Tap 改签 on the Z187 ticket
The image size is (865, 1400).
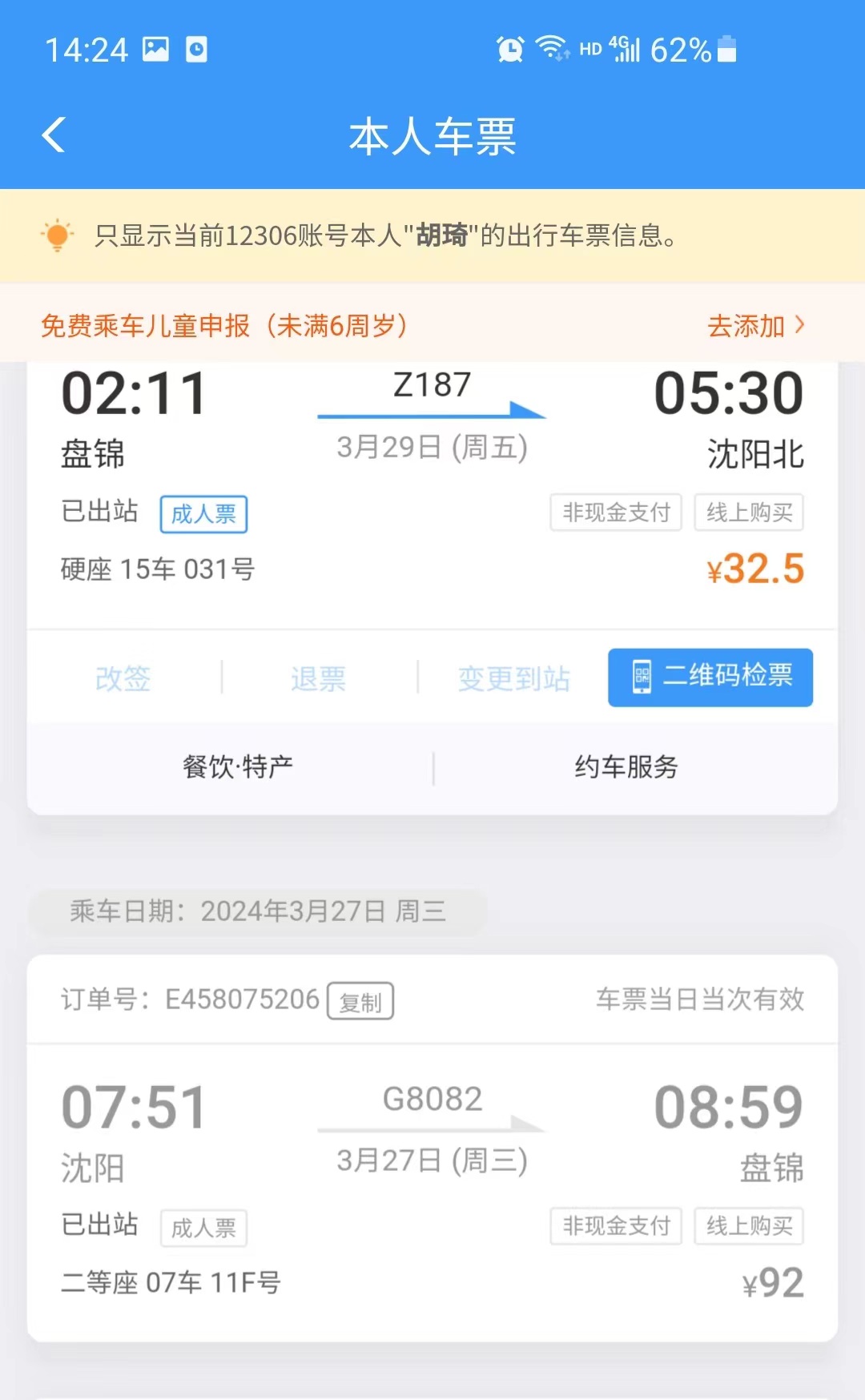123,678
